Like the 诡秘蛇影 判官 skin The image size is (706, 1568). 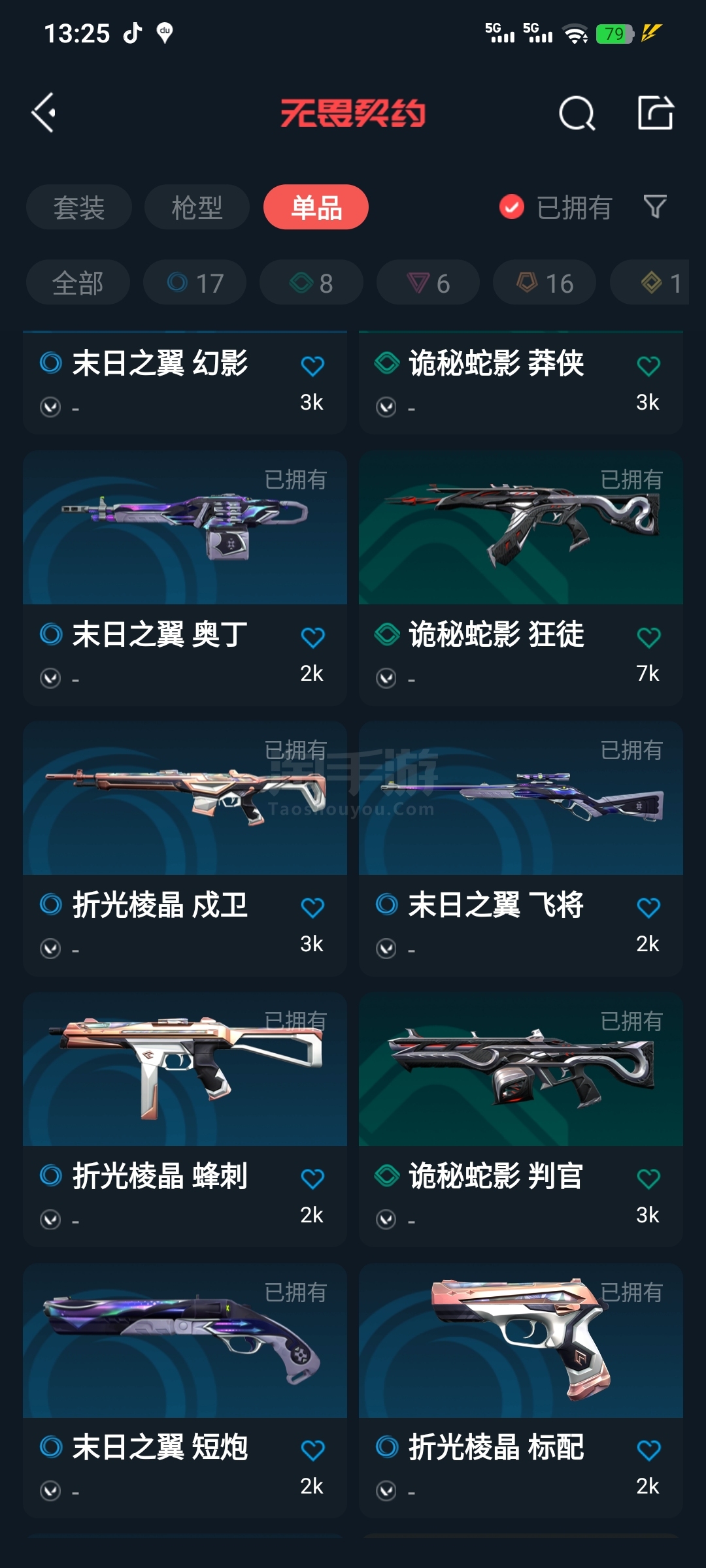click(648, 1179)
